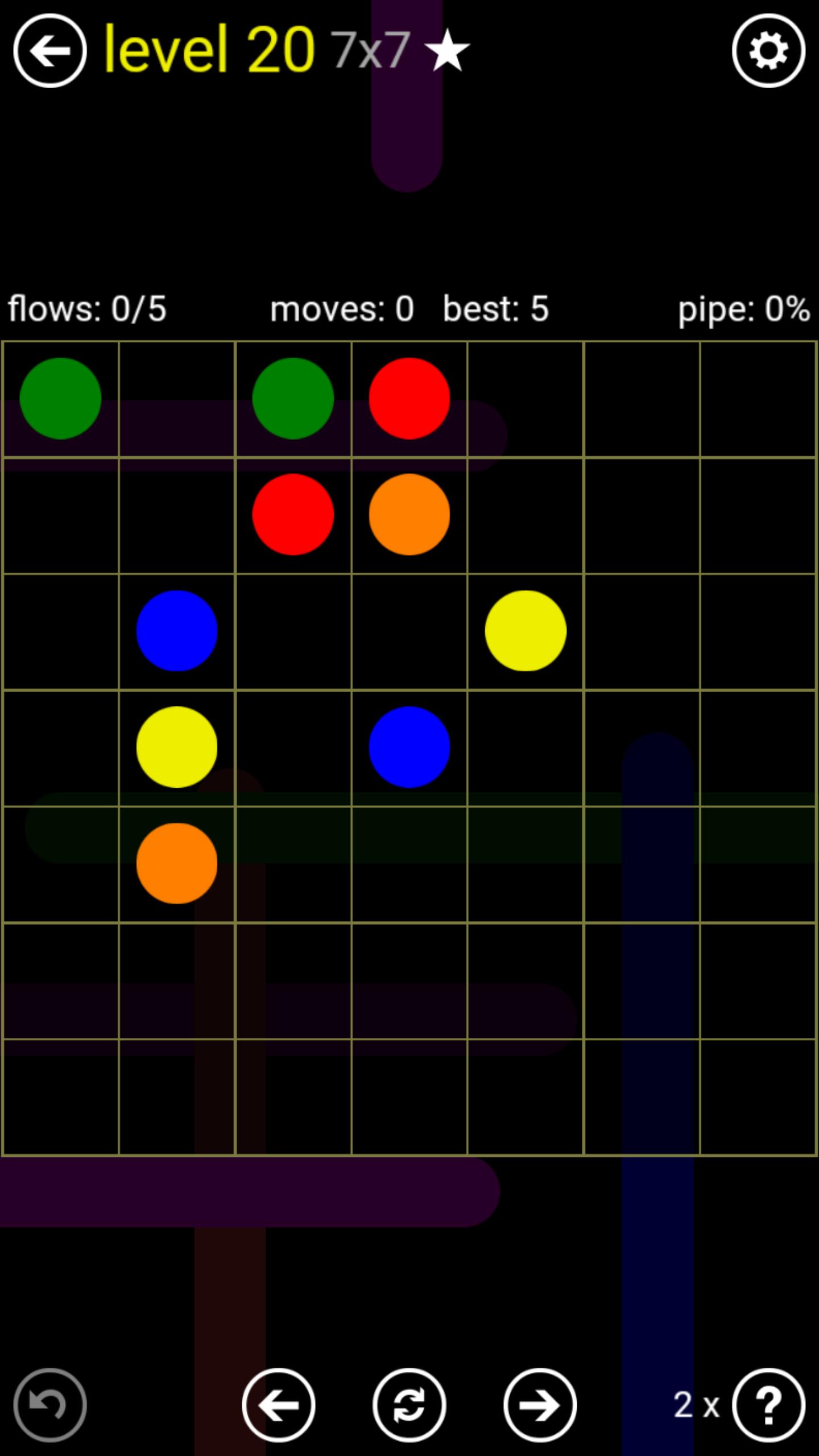Undo the last move
Image resolution: width=819 pixels, height=1456 pixels.
50,1405
